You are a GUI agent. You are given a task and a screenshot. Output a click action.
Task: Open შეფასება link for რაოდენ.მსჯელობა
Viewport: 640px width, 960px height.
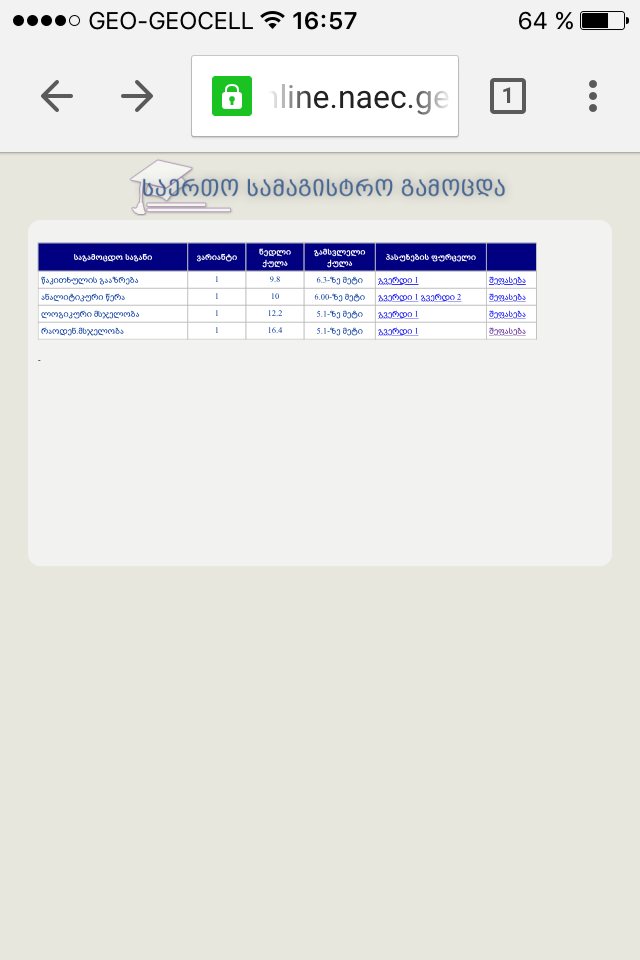point(507,331)
